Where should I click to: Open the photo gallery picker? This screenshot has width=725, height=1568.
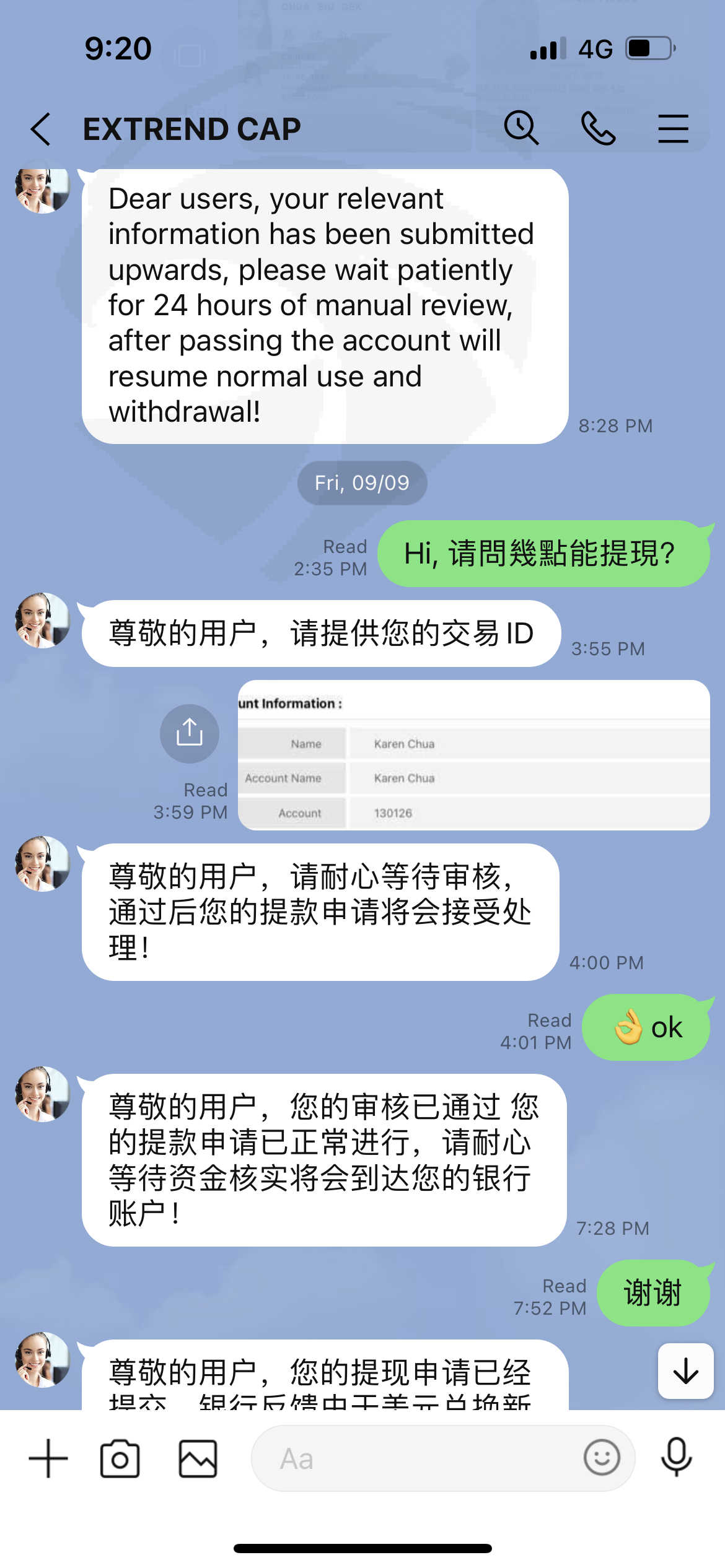click(x=198, y=1458)
